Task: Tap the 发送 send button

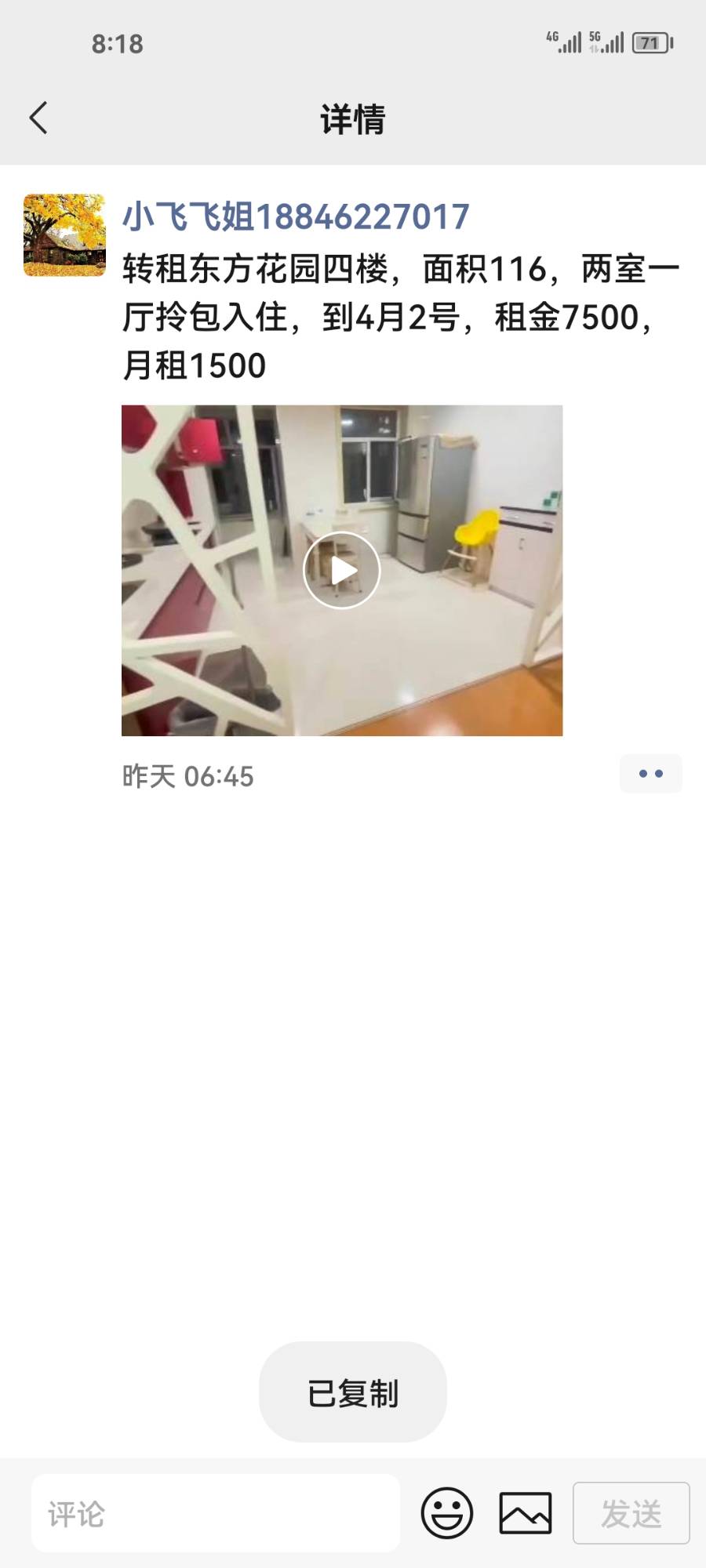Action: click(631, 1513)
